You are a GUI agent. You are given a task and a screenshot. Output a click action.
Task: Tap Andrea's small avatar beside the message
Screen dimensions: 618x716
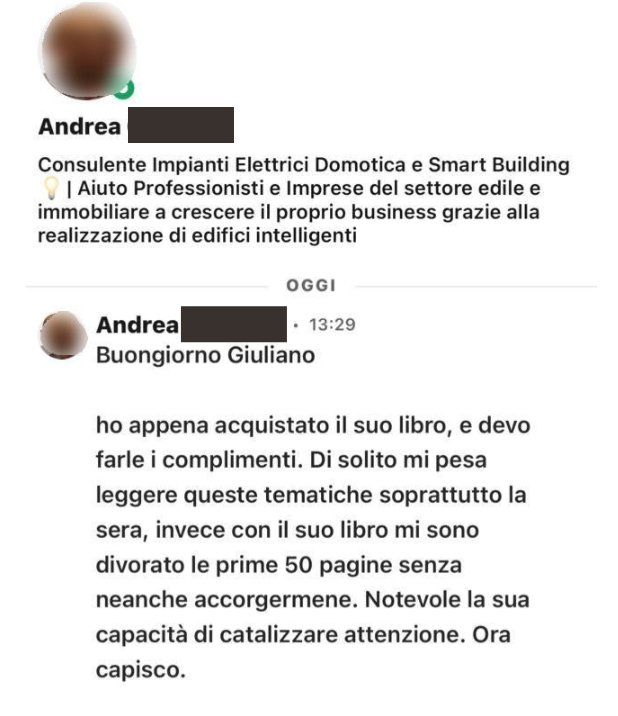(x=63, y=334)
